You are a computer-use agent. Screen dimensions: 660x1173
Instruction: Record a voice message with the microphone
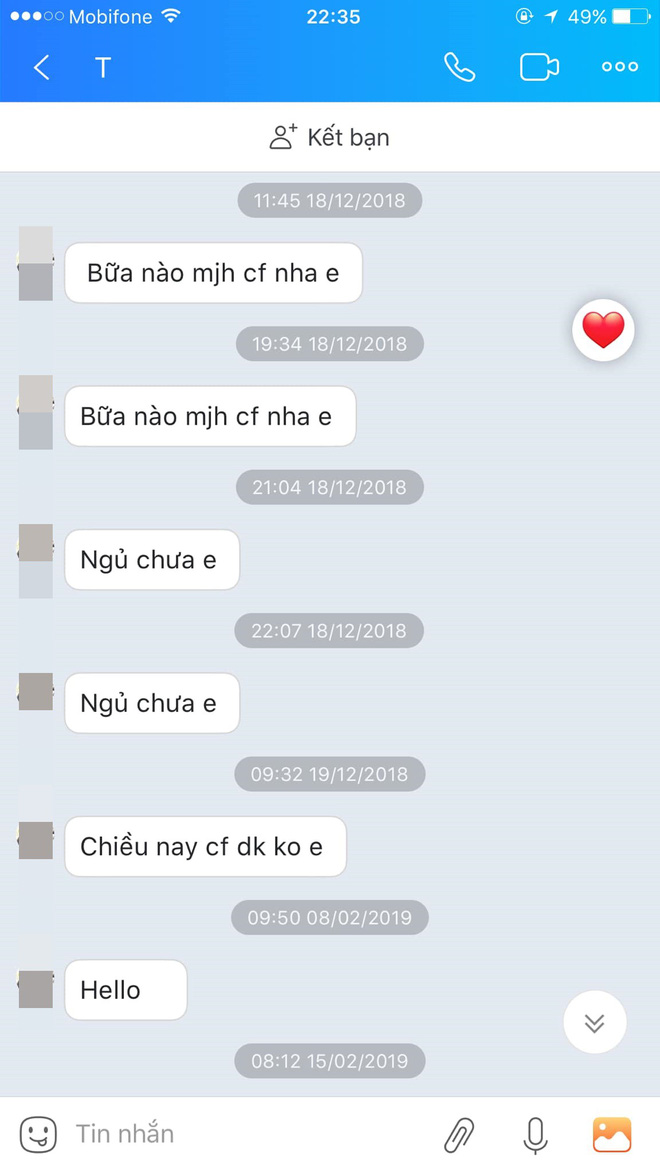(x=535, y=1135)
